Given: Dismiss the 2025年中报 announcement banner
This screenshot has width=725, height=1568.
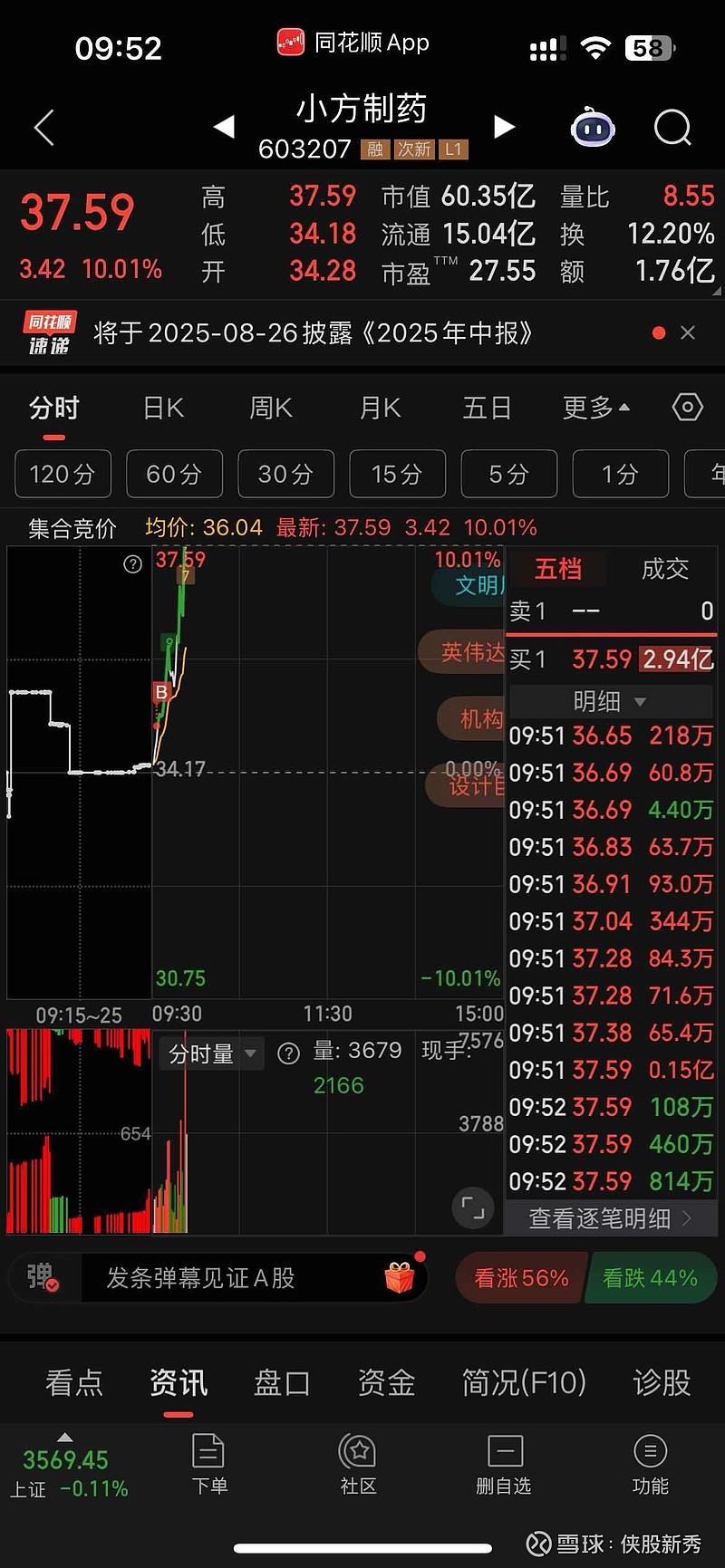Looking at the screenshot, I should point(688,332).
